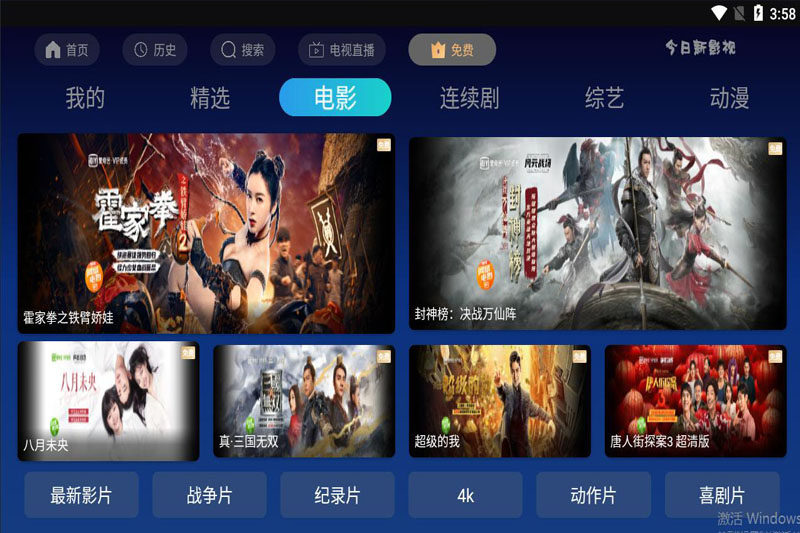800x533 pixels.
Task: Open the 历史 history button
Action: (x=155, y=50)
